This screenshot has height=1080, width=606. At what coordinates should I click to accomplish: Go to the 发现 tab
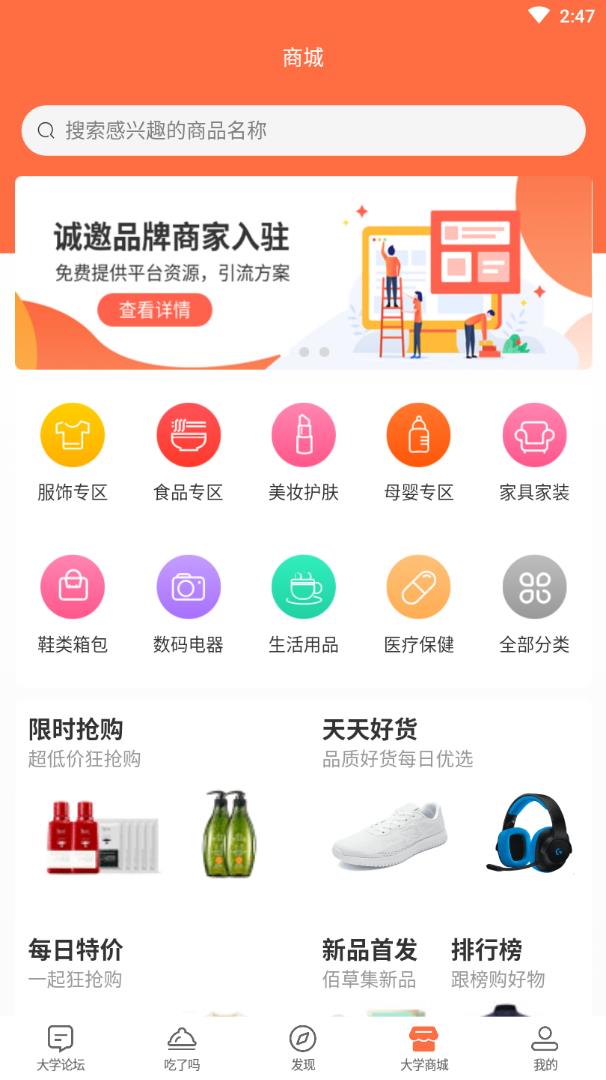(303, 1047)
